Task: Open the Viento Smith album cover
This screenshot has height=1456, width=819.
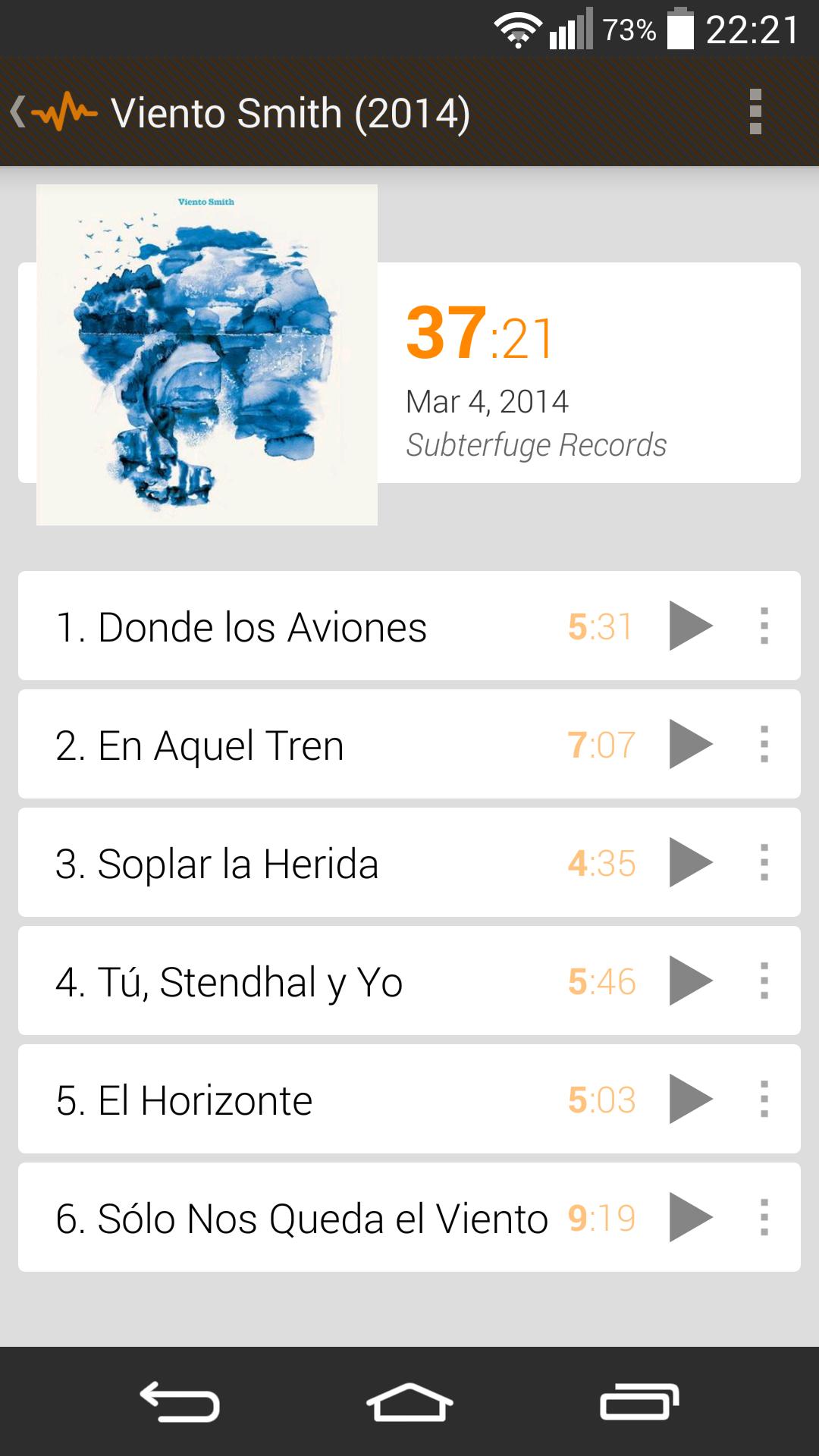Action: (207, 355)
